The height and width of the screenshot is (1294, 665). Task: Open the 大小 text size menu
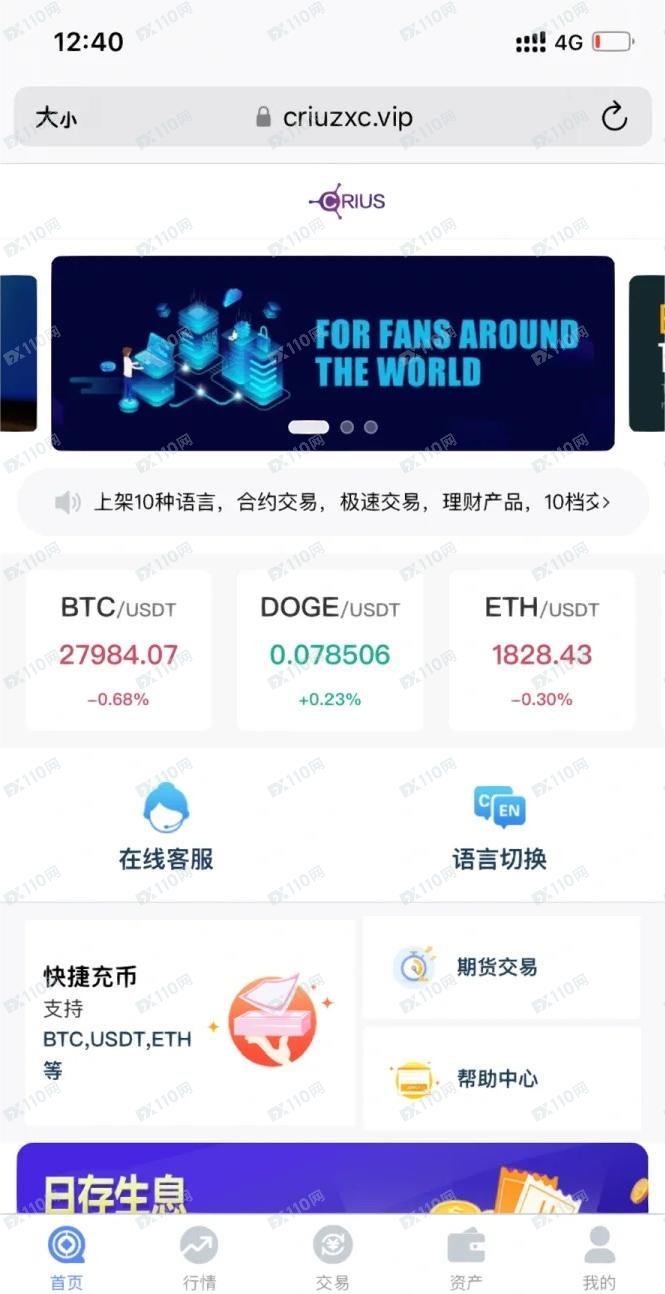(x=56, y=118)
